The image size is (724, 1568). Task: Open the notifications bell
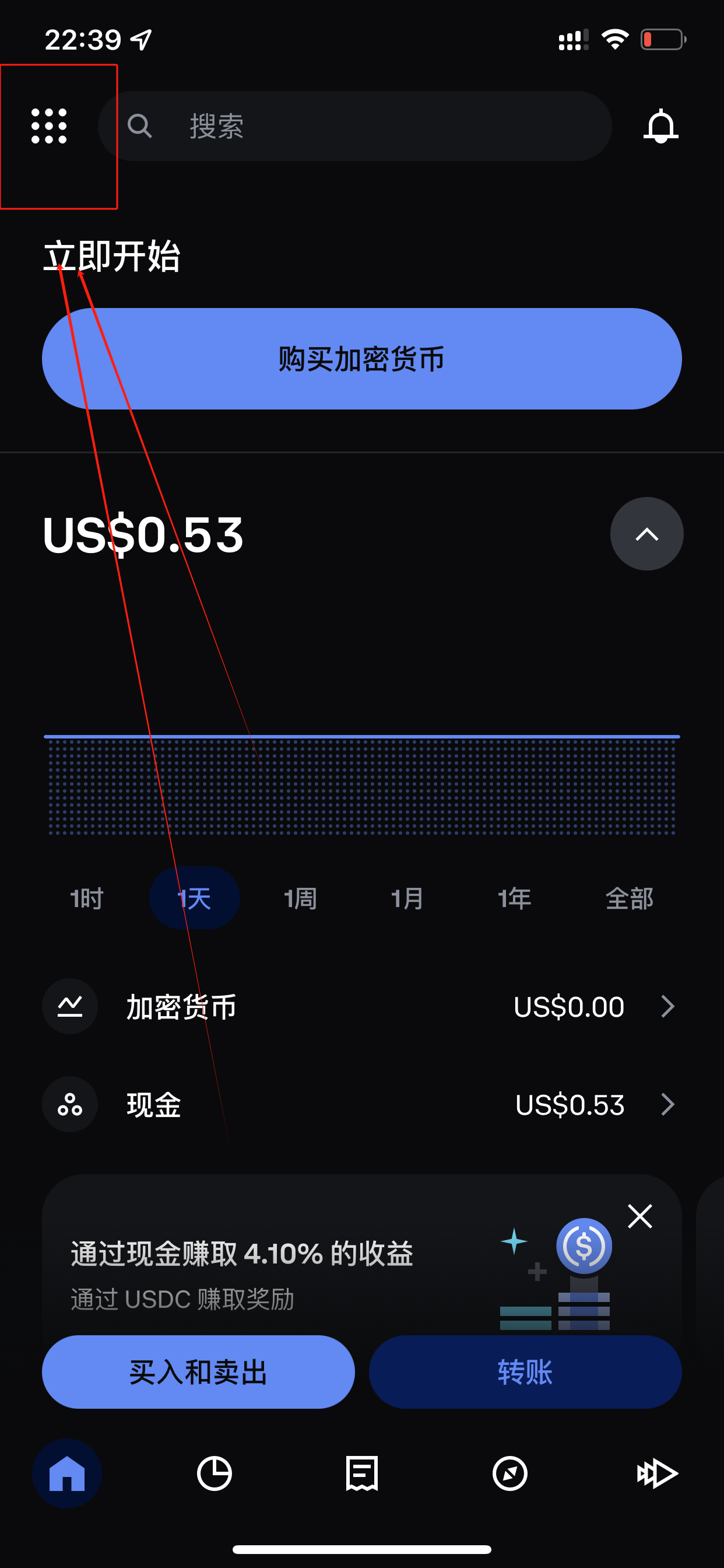click(x=660, y=126)
